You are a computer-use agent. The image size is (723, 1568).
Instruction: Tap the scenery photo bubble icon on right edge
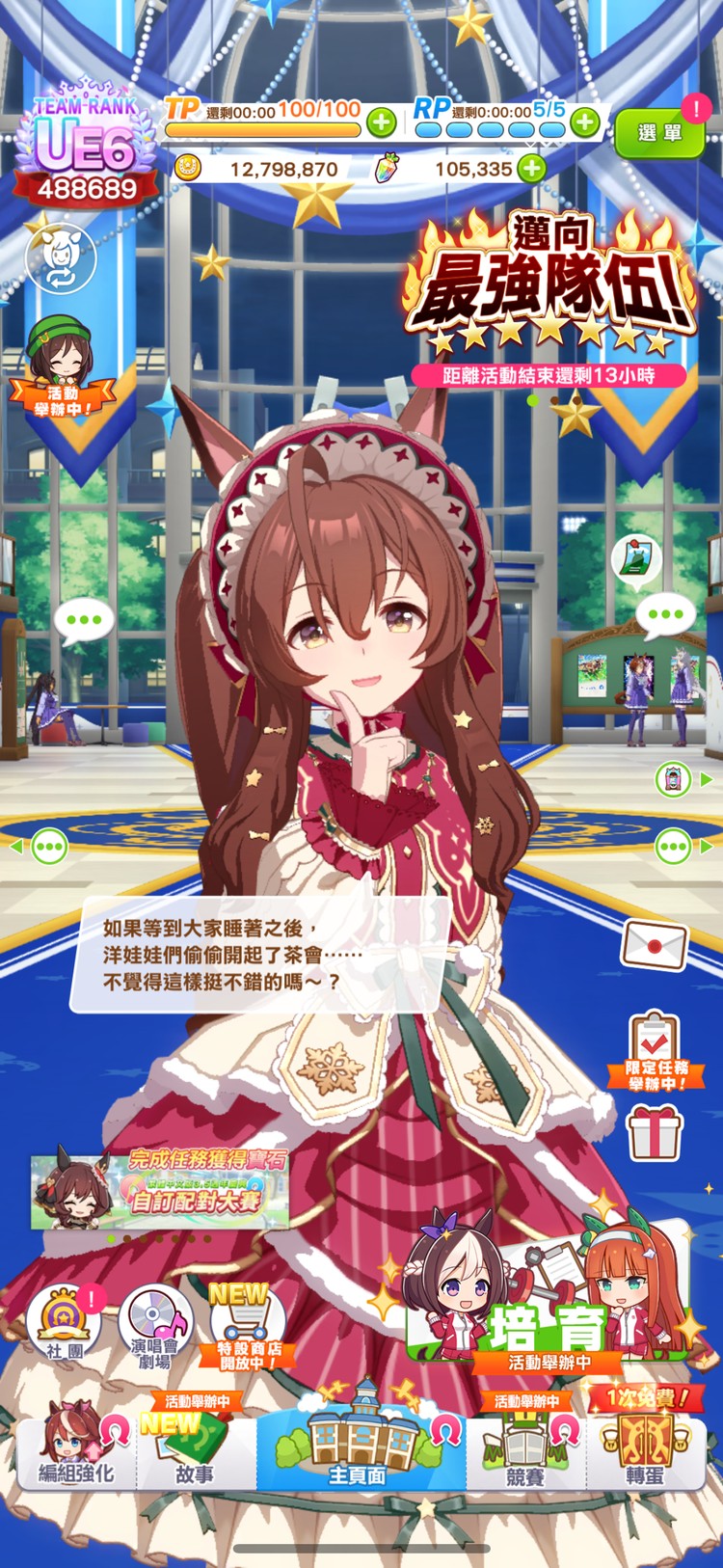pos(636,557)
